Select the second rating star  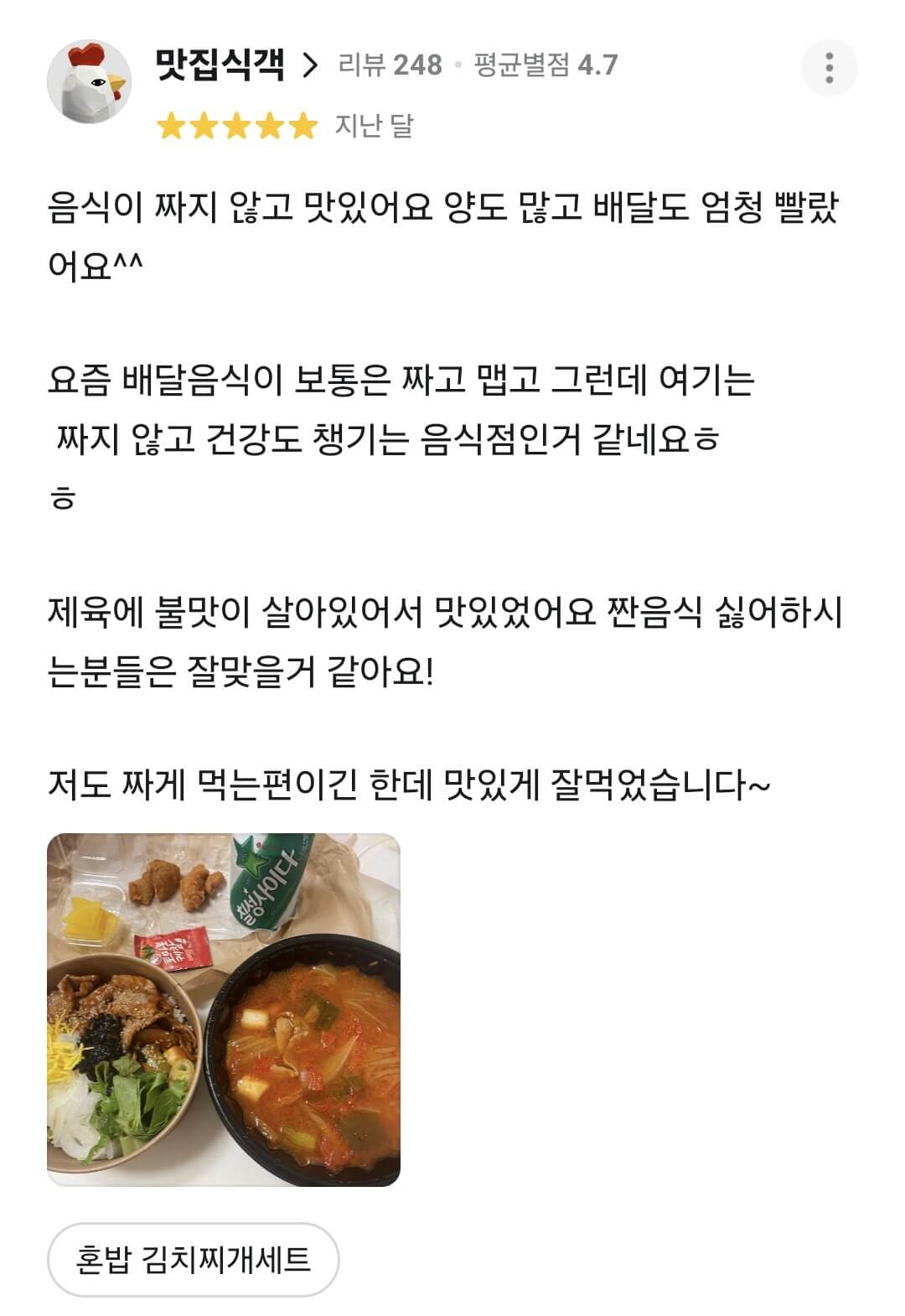point(203,124)
